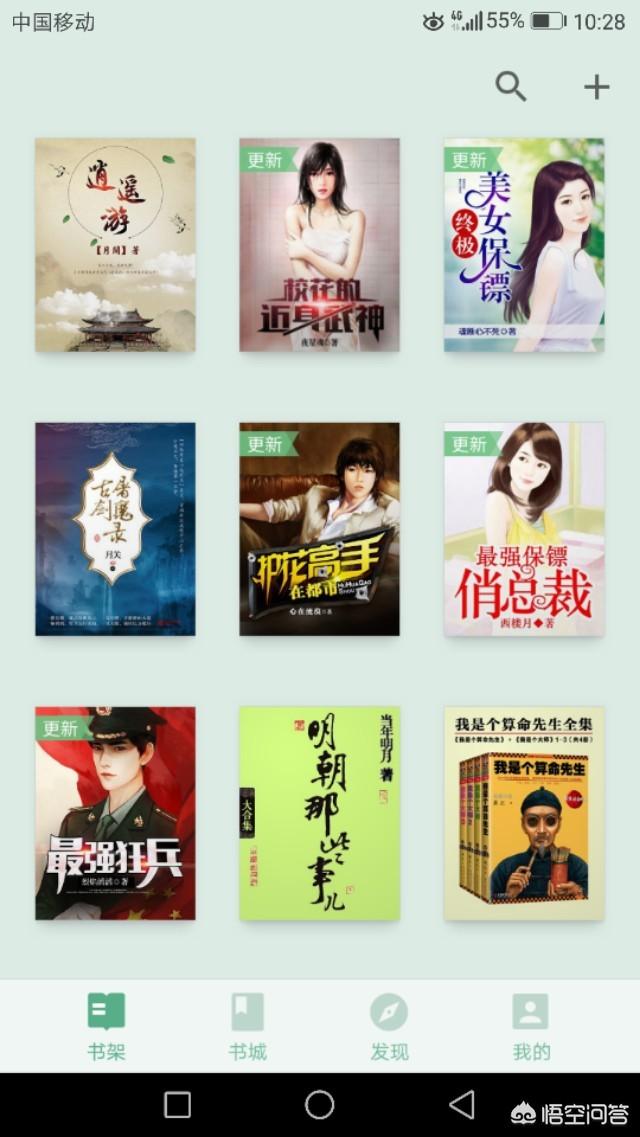
Task: Switch to the 发现 tab
Action: 389,1025
